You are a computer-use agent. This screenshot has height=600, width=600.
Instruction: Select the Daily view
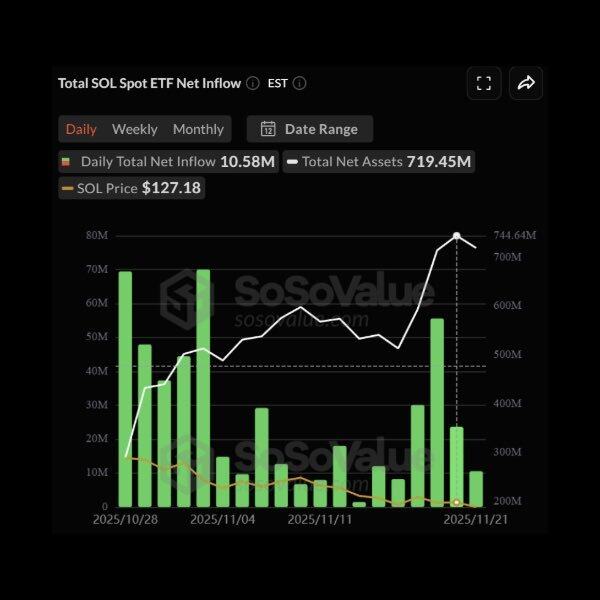click(81, 129)
